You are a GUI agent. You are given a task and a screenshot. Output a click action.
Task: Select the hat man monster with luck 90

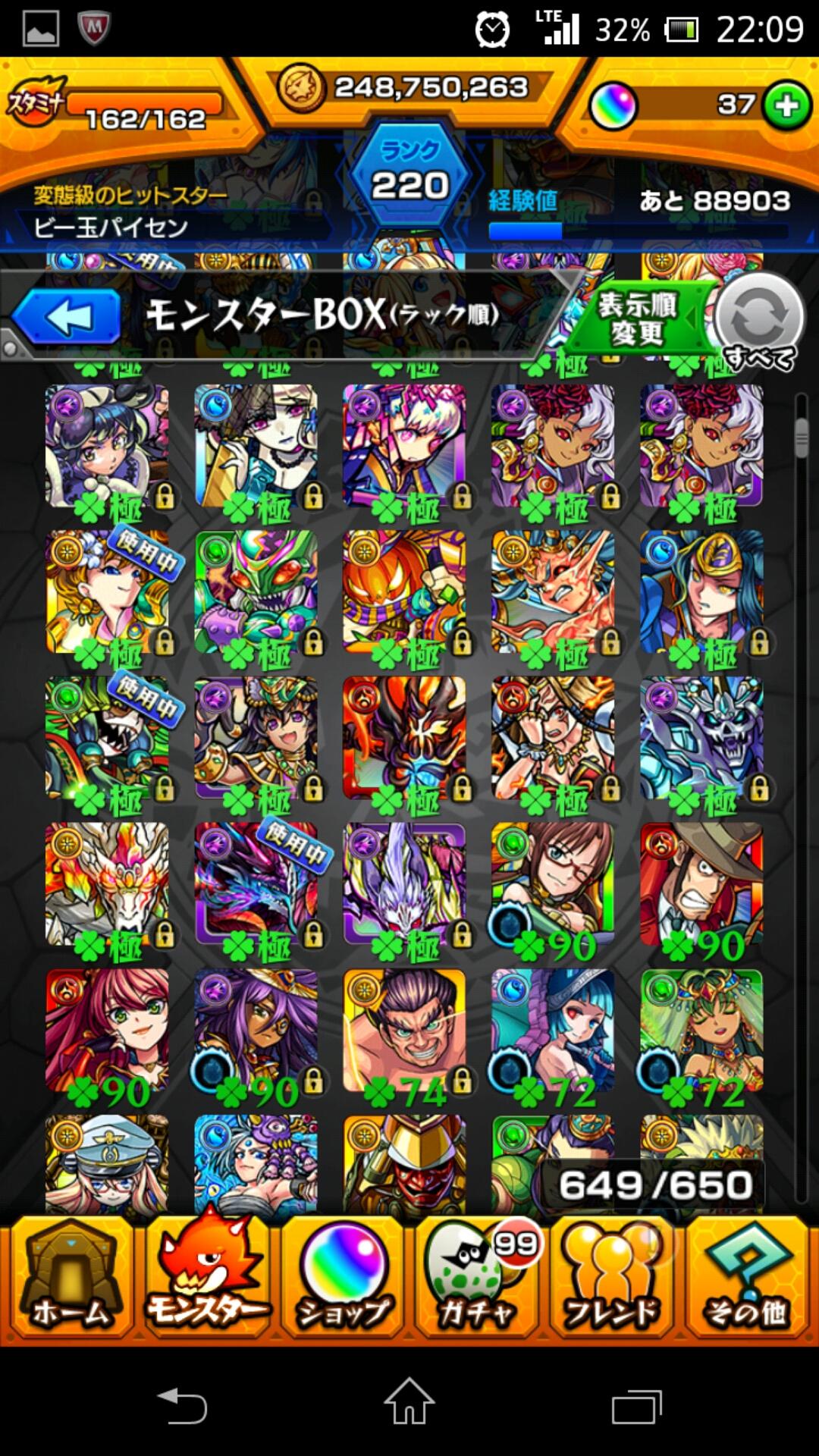[x=701, y=883]
